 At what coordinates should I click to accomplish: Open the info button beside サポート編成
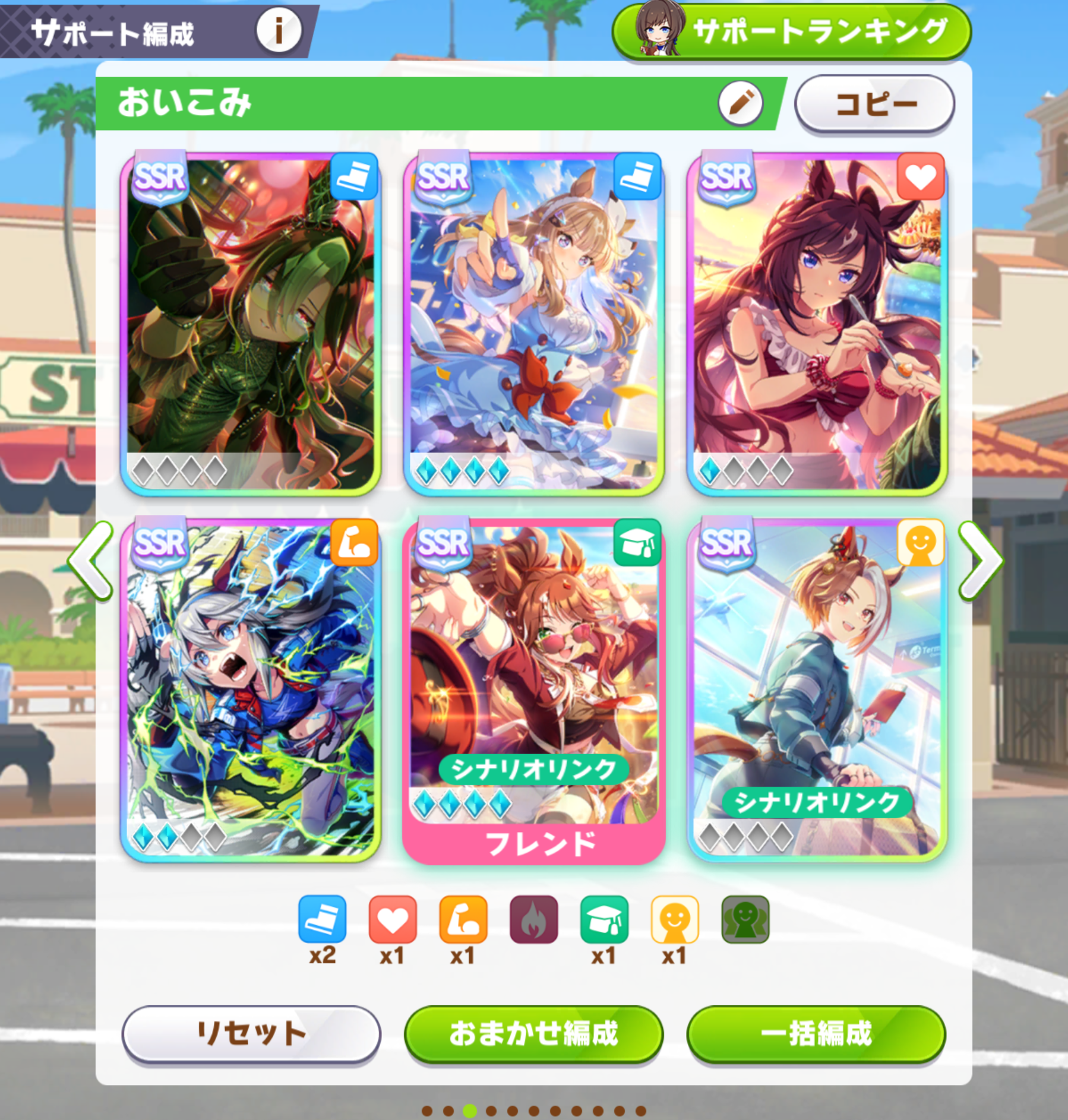coord(278,30)
